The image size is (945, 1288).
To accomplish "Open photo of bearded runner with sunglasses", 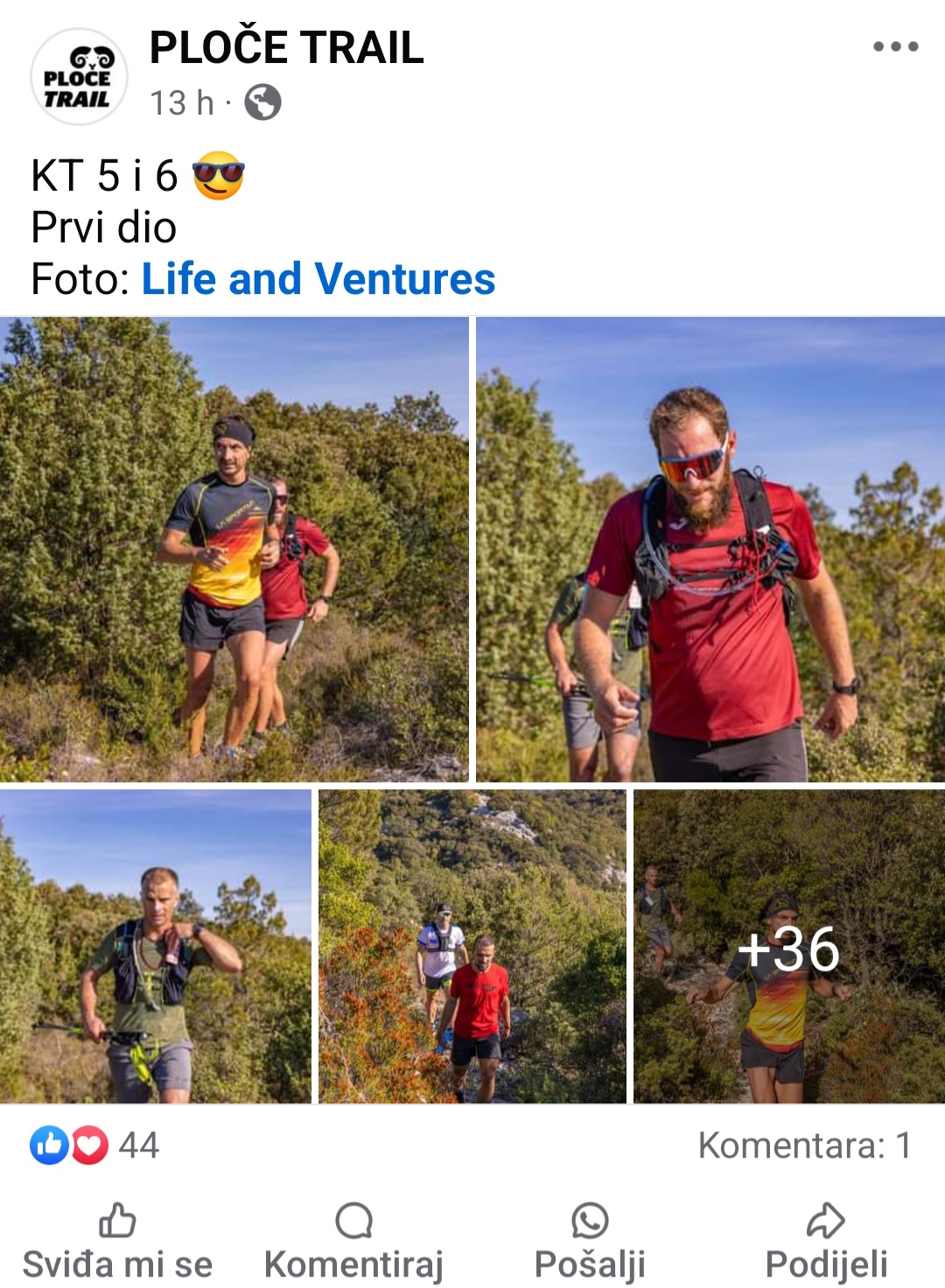I will (x=710, y=549).
